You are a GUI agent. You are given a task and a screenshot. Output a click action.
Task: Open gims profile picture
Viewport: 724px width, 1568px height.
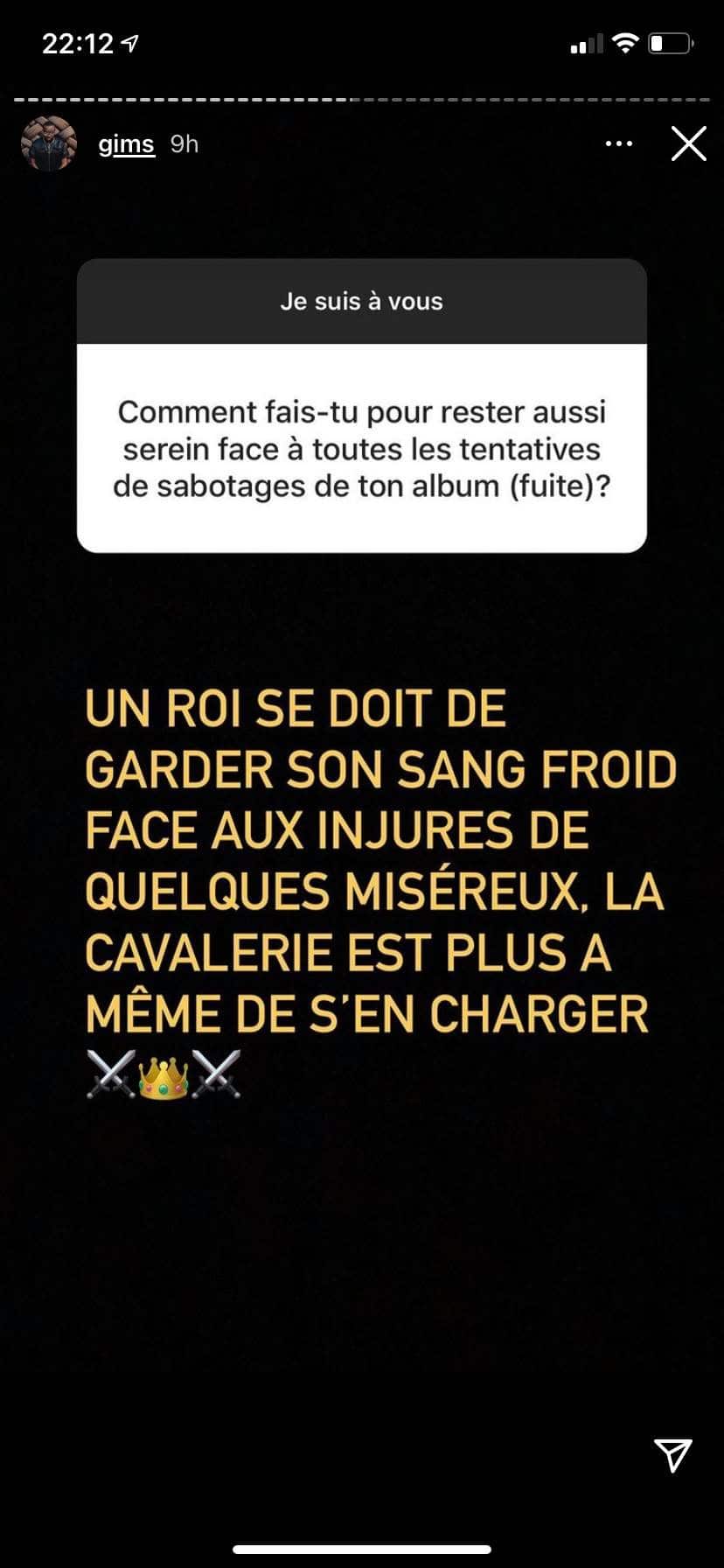click(x=48, y=143)
